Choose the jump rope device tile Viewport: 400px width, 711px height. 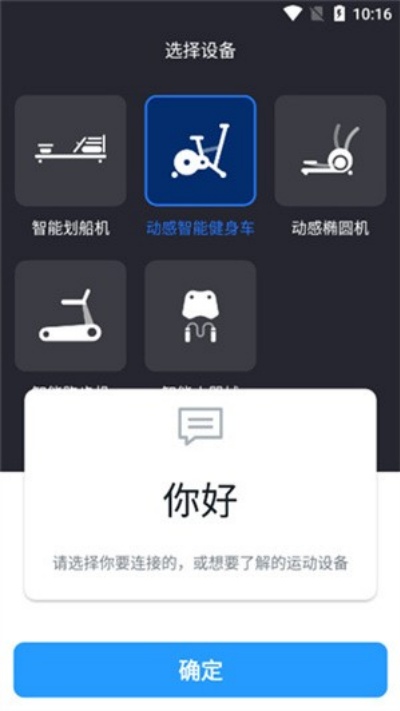tap(200, 316)
